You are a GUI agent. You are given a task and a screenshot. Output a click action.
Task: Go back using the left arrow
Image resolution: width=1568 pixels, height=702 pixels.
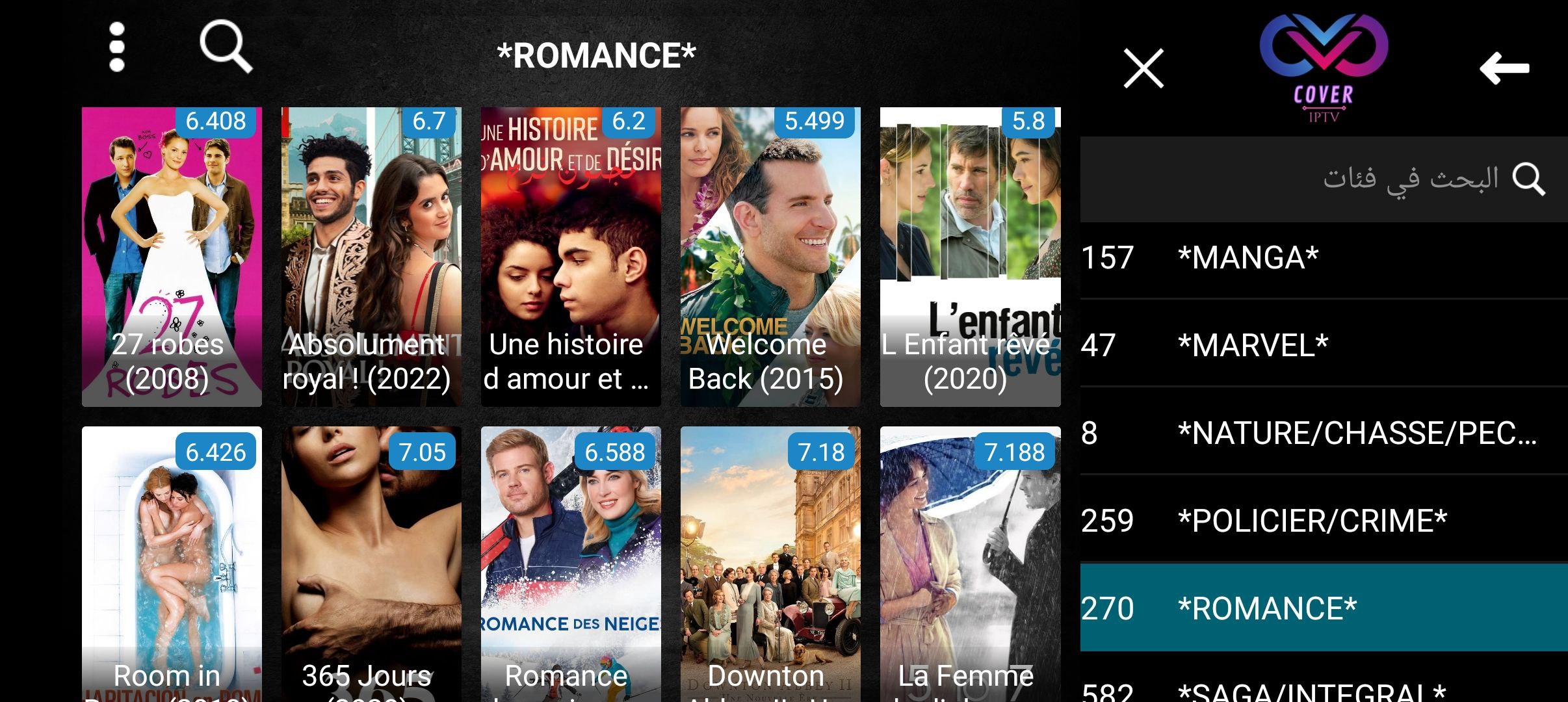[x=1504, y=68]
